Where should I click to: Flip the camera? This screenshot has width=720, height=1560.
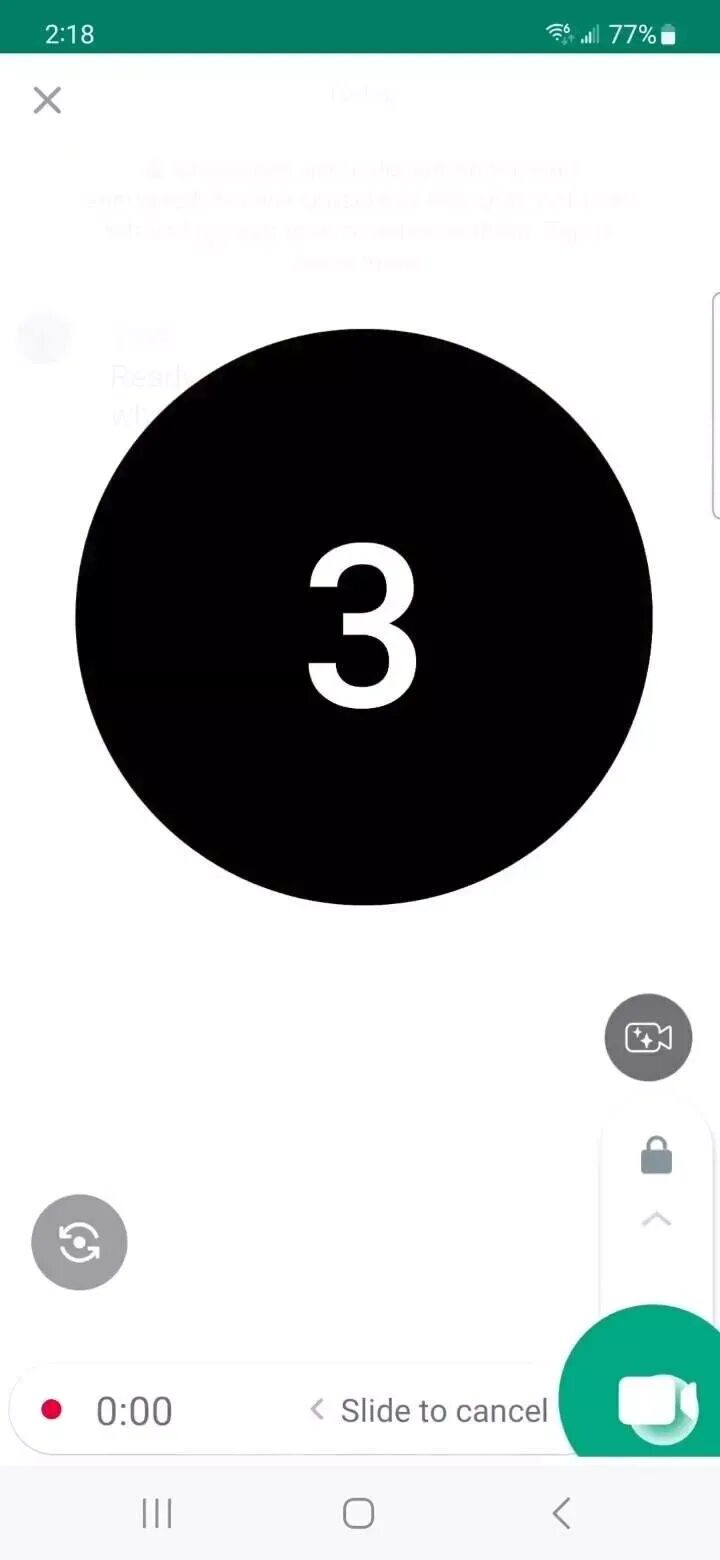(x=79, y=1242)
